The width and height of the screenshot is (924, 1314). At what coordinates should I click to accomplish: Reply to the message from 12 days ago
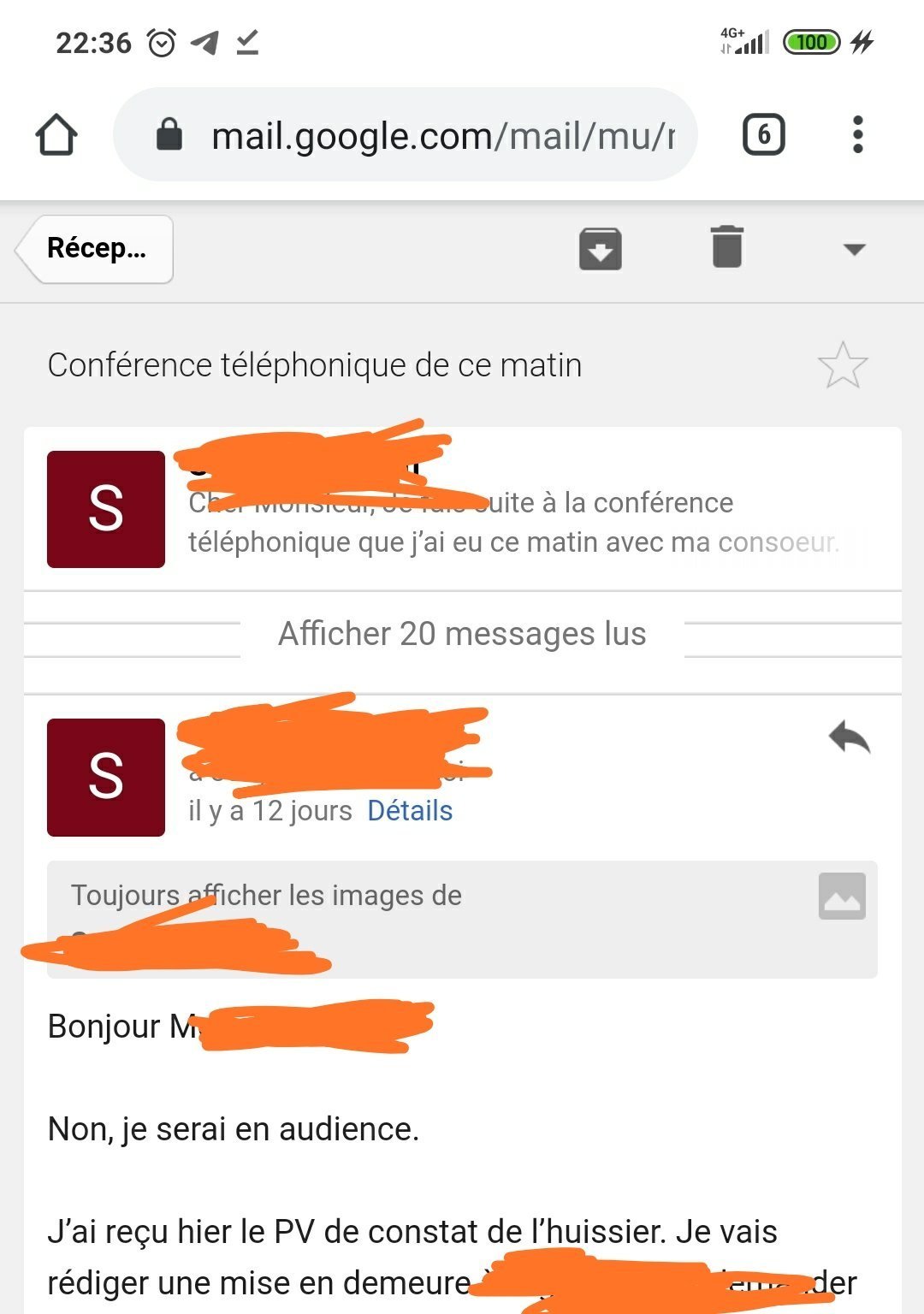[849, 737]
